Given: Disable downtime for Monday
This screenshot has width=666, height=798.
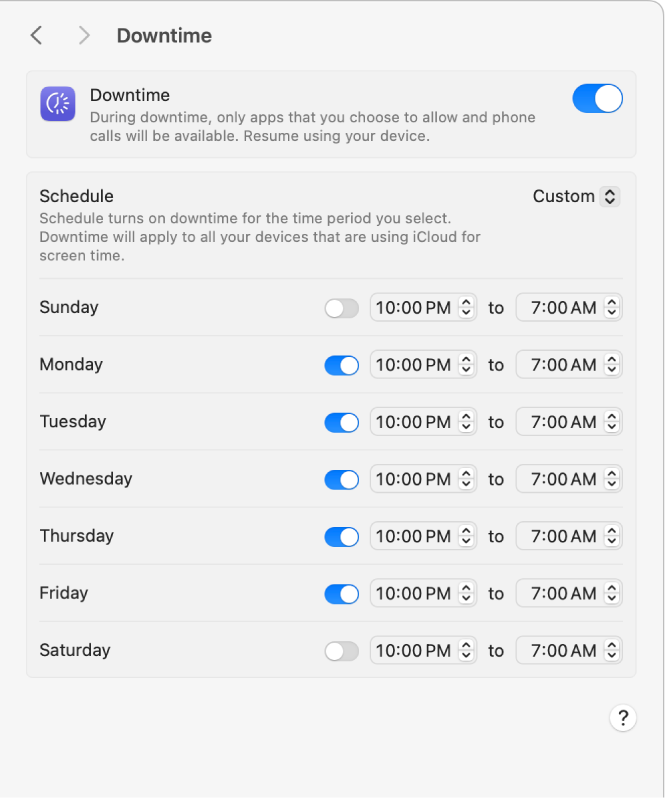Looking at the screenshot, I should point(341,366).
